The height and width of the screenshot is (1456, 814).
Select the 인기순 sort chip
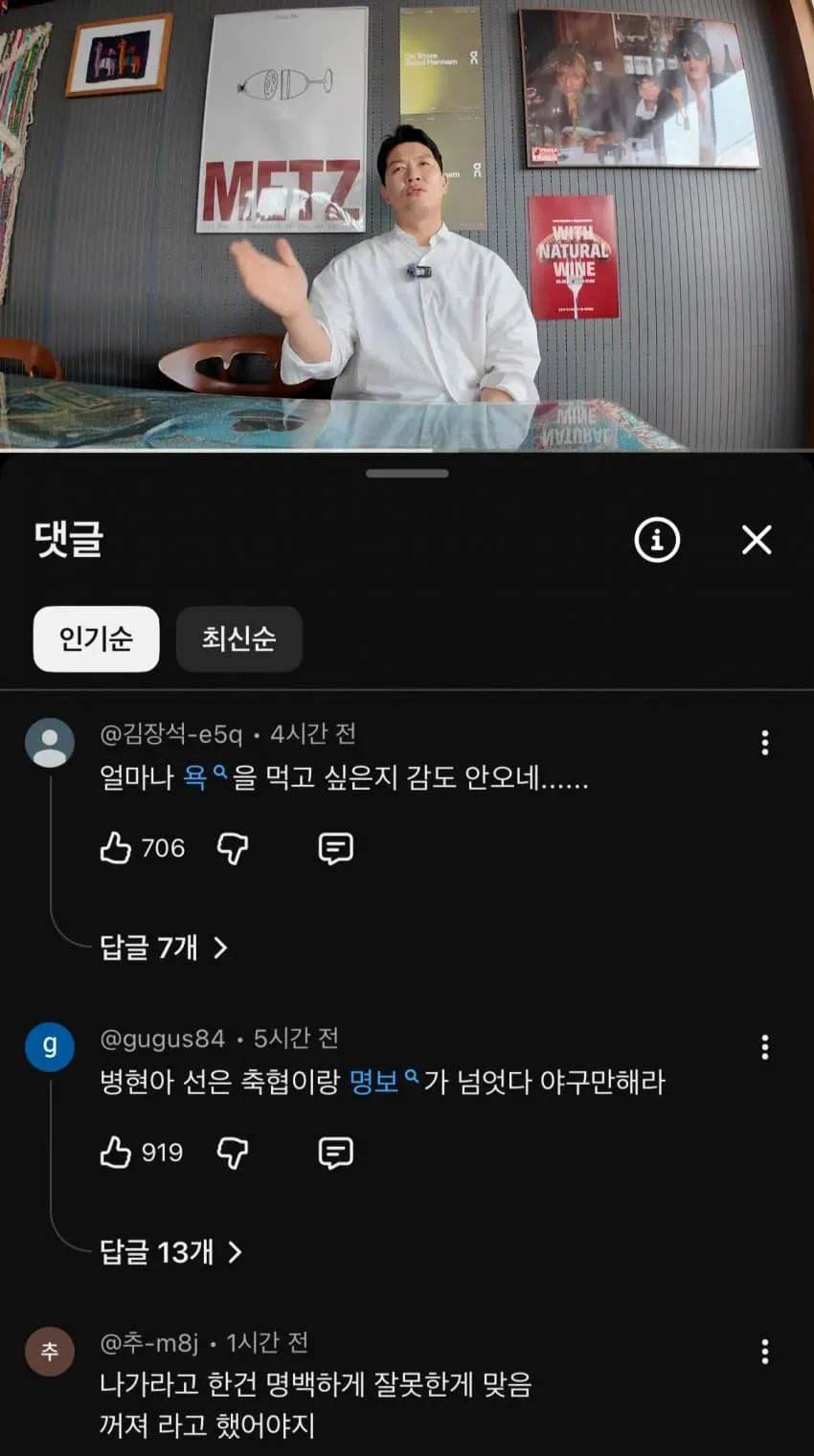(x=96, y=638)
